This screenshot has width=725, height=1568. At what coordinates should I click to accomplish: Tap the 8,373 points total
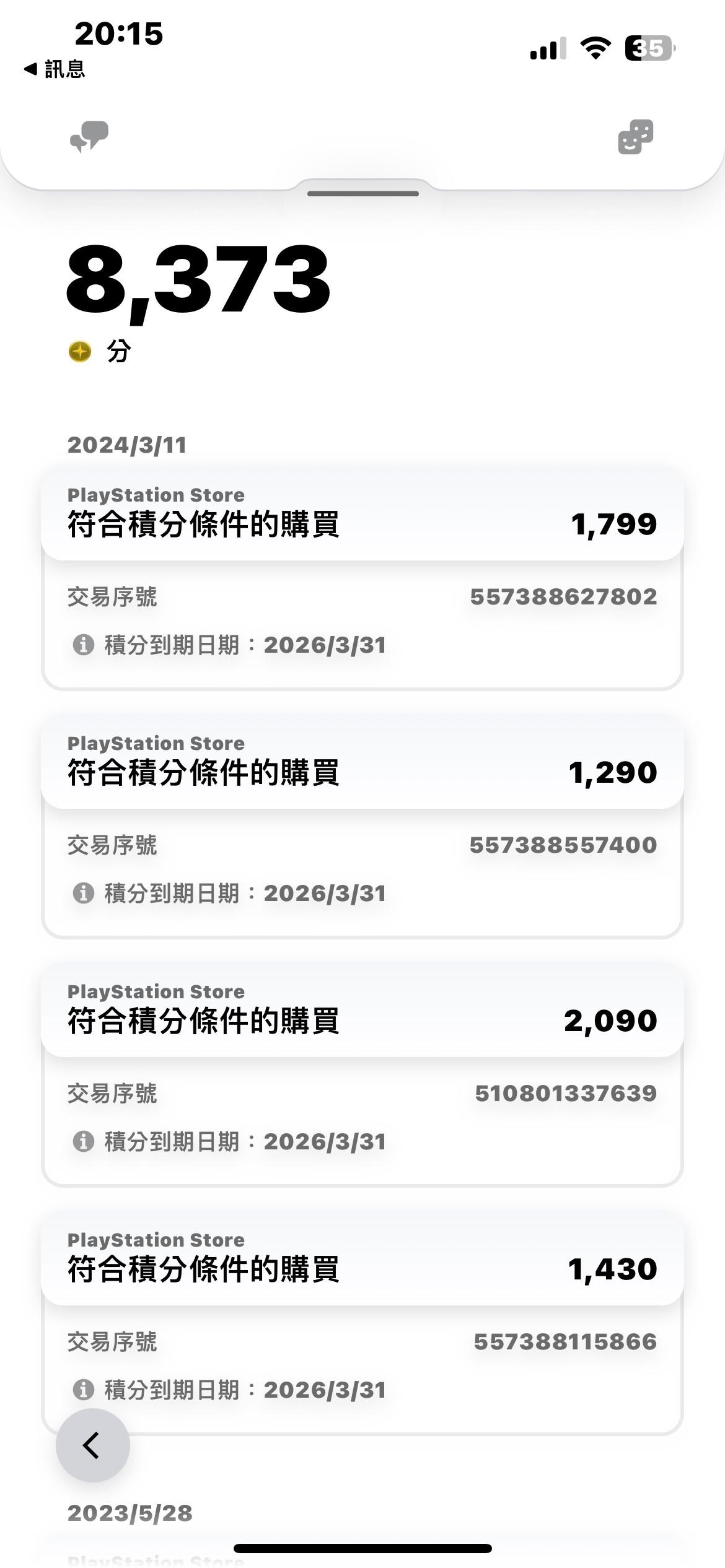198,282
